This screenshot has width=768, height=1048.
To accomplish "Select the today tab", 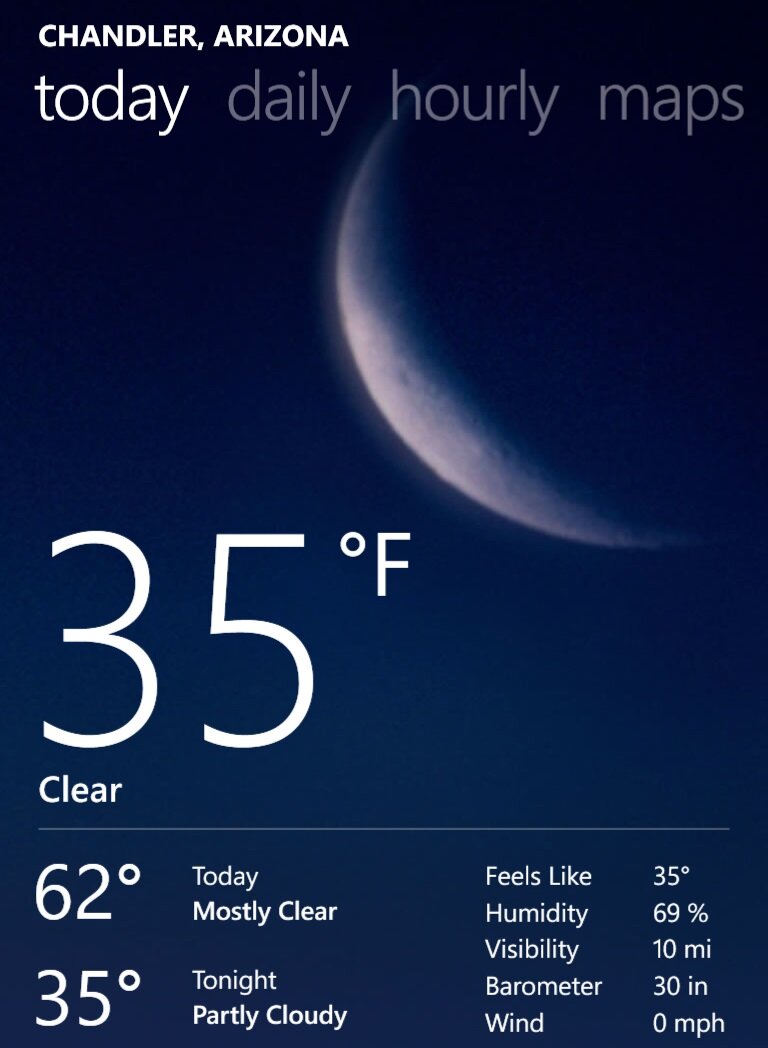I will pos(111,100).
